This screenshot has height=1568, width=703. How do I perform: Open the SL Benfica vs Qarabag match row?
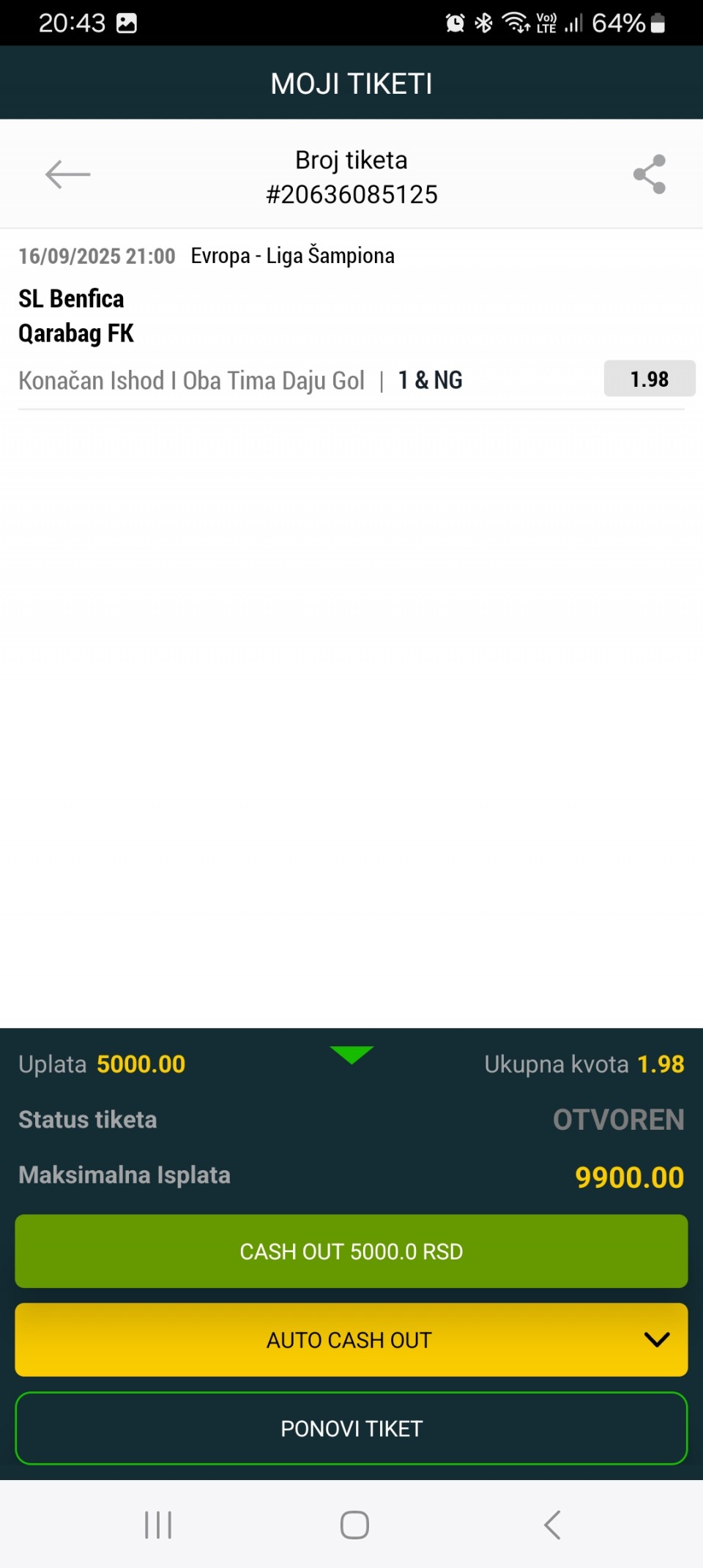[x=351, y=319]
